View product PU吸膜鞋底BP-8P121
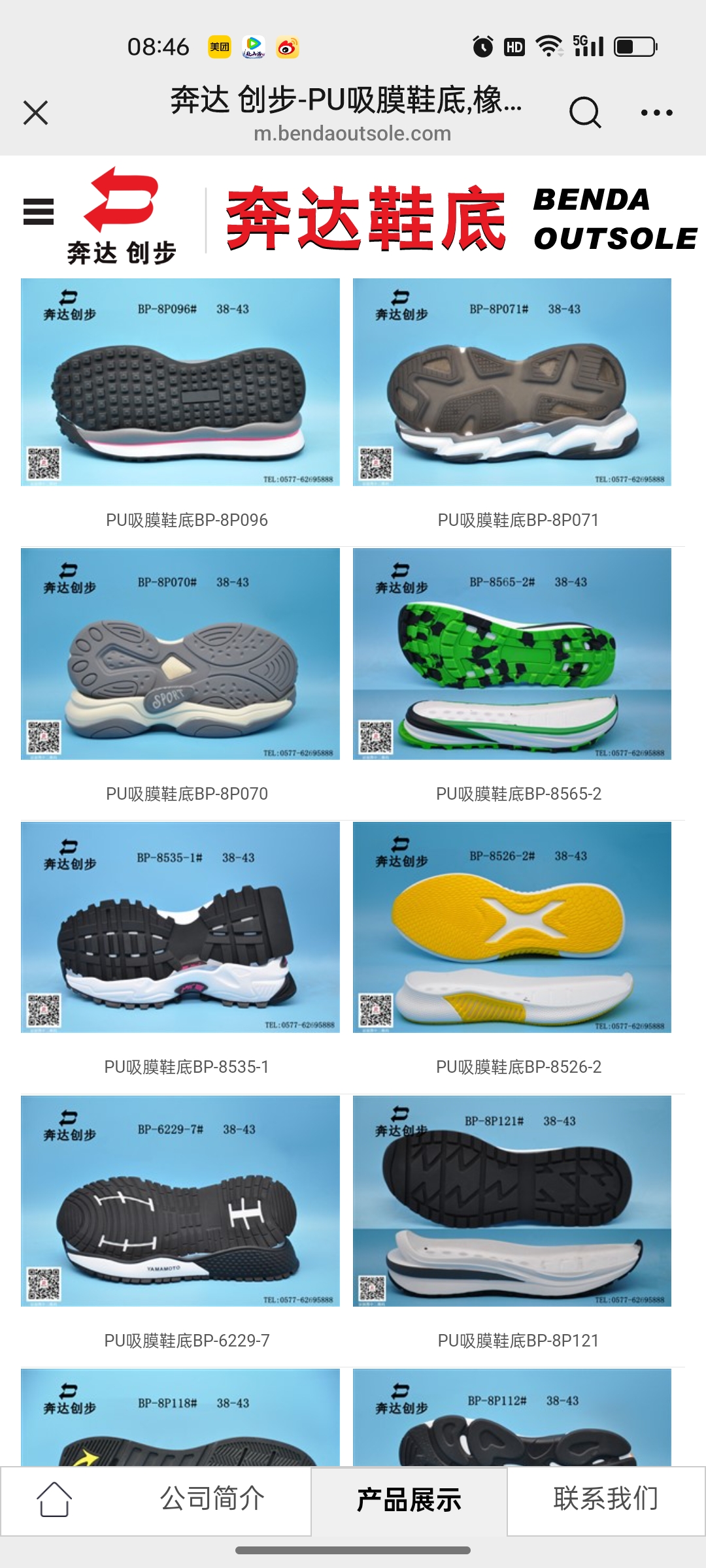Screen dimensions: 706x1568 coord(512,1201)
